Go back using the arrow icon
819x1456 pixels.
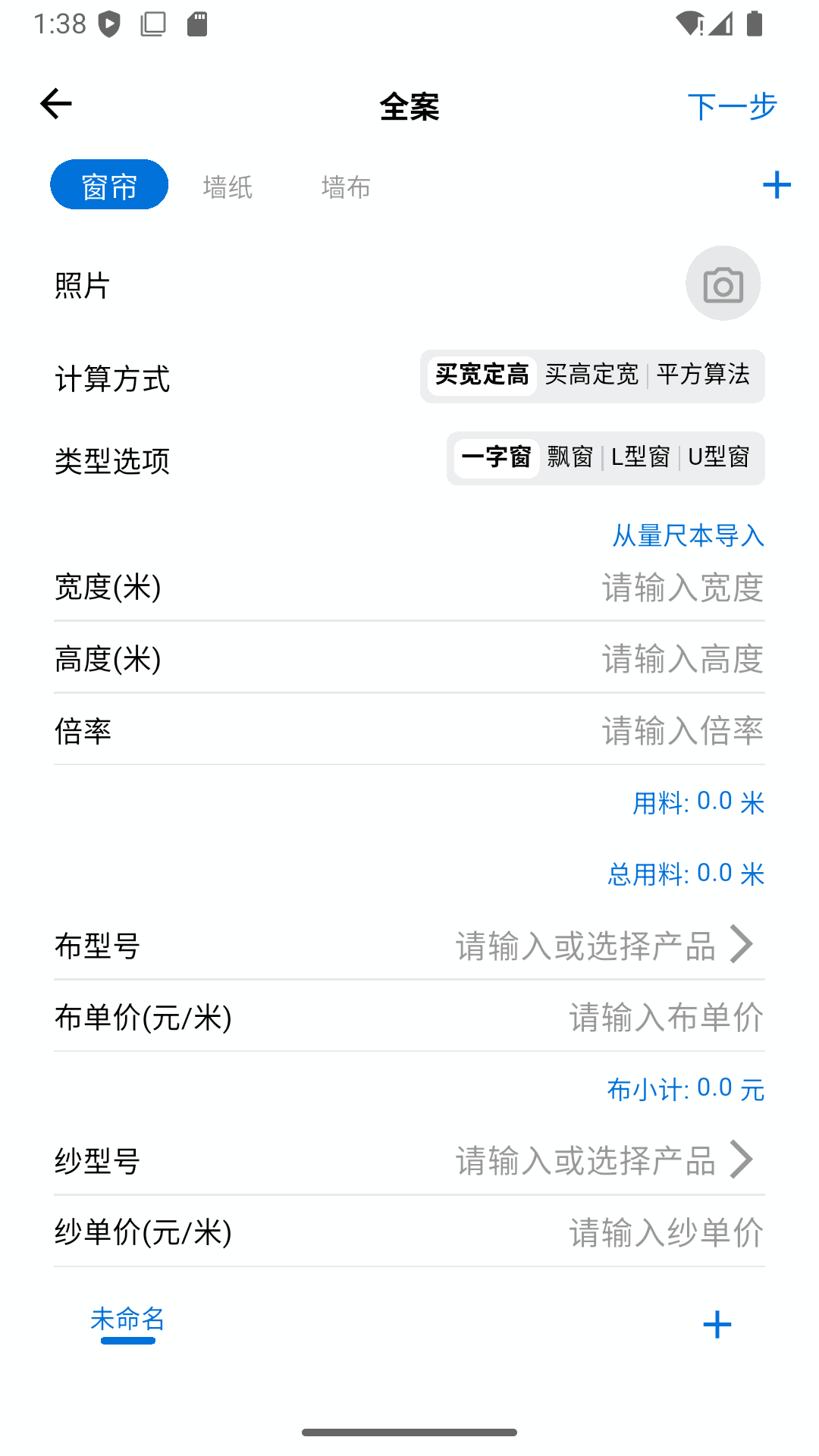55,104
